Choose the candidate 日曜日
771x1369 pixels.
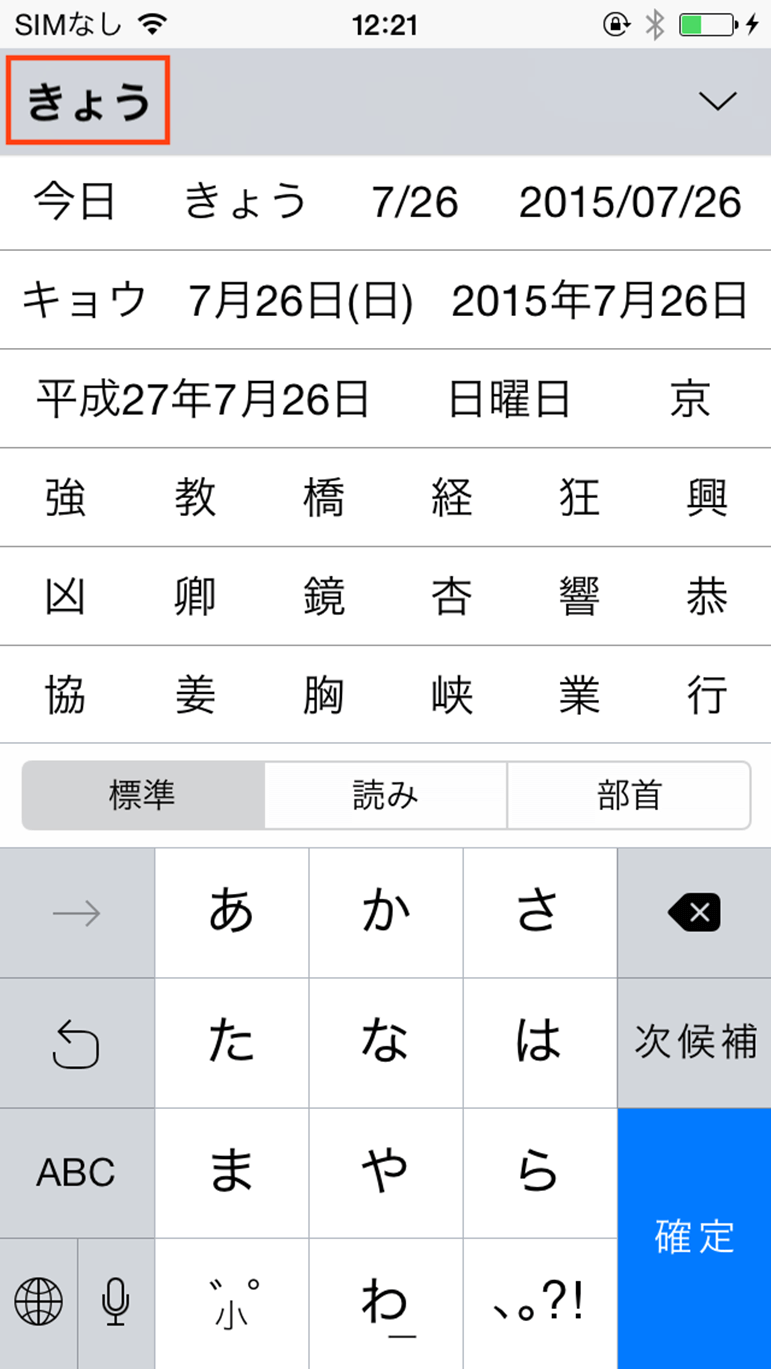(x=509, y=399)
